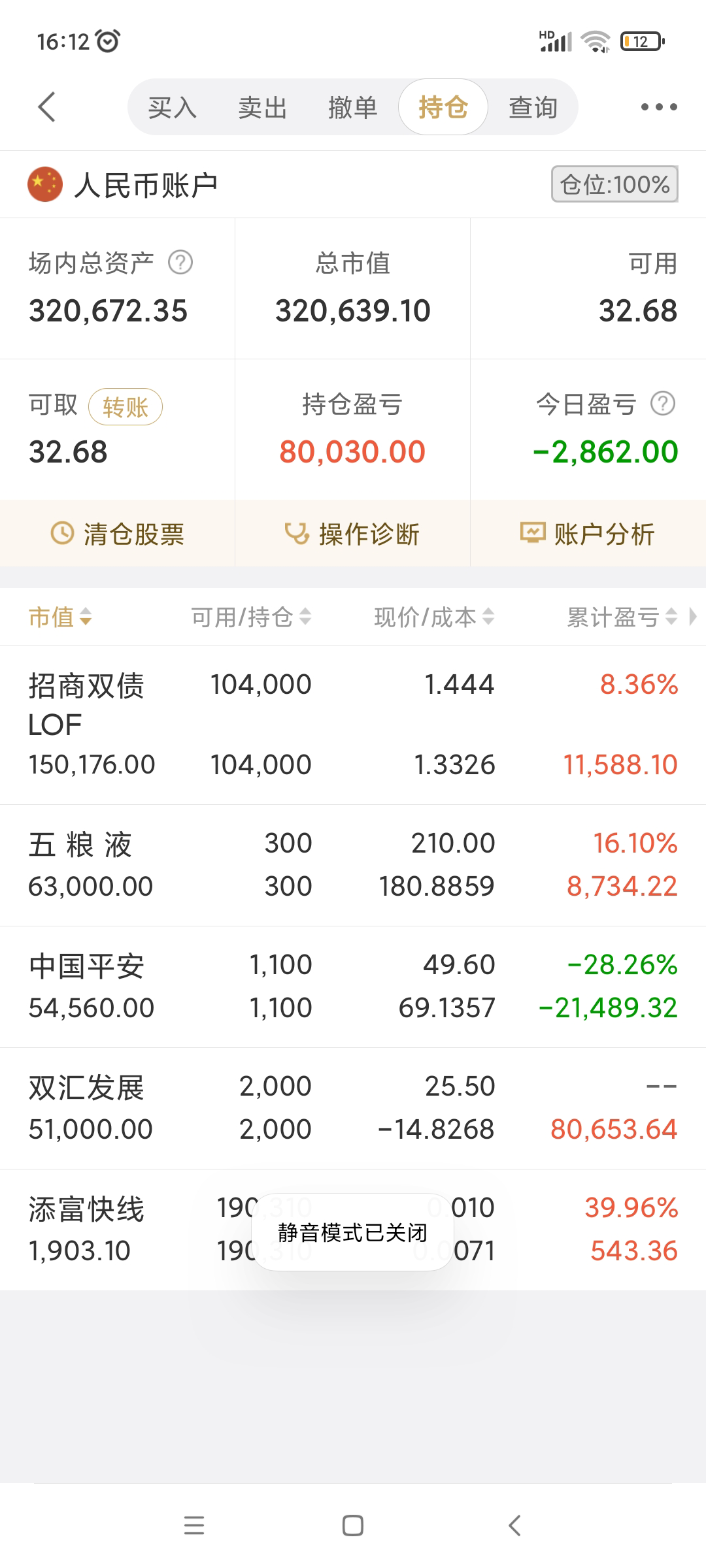Open the 双汇发展 holding row
This screenshot has width=706, height=1568.
pos(353,1108)
